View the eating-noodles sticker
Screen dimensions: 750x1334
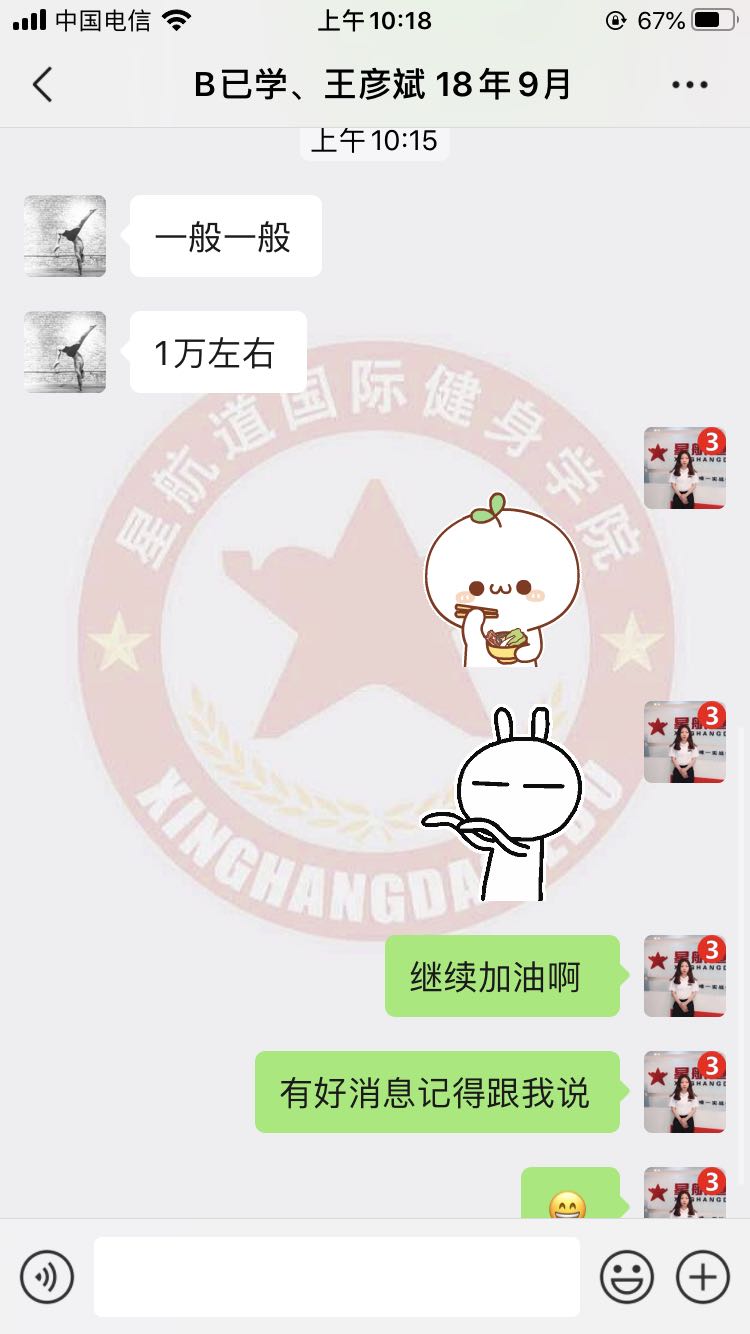[501, 581]
